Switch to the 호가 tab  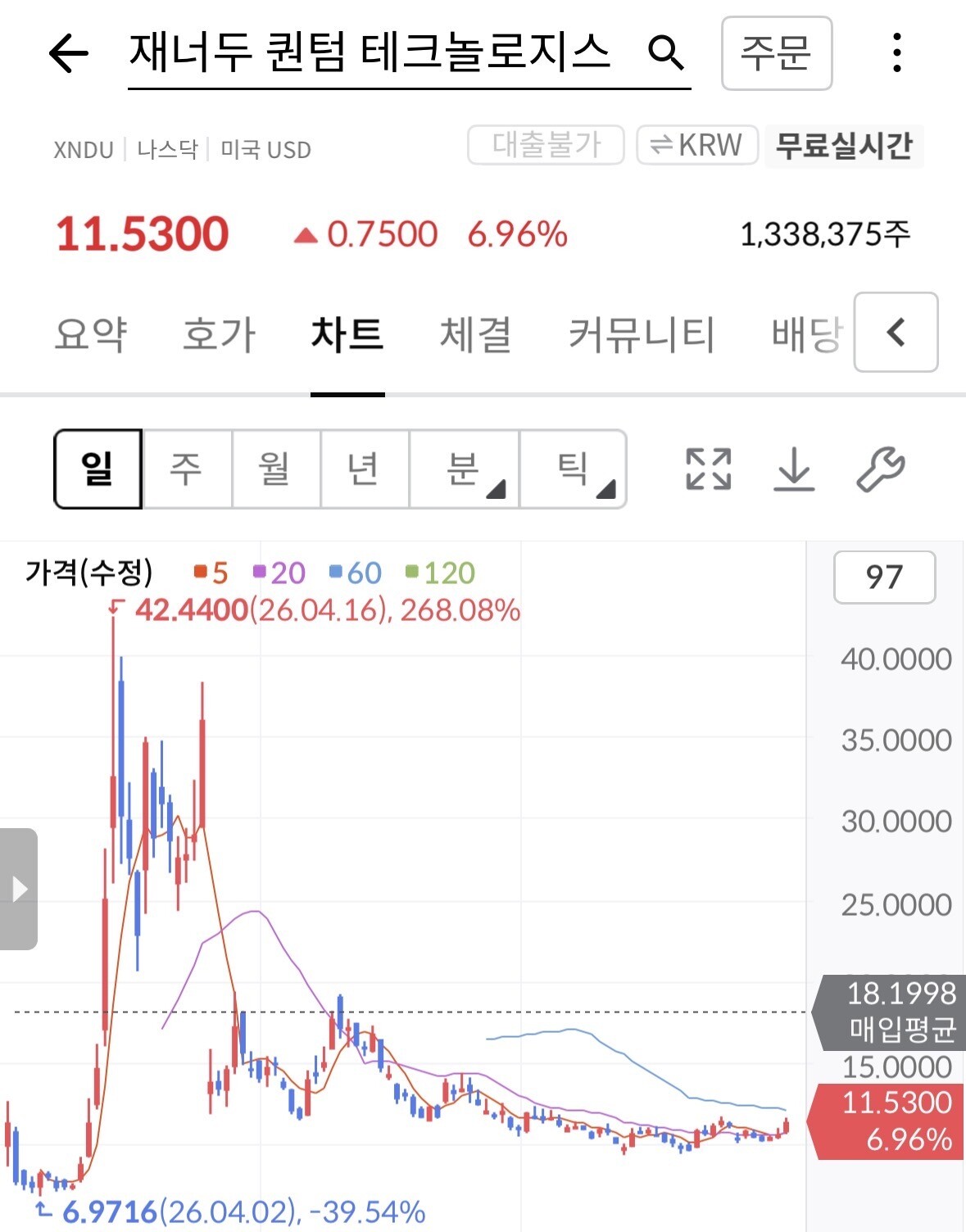tap(219, 334)
